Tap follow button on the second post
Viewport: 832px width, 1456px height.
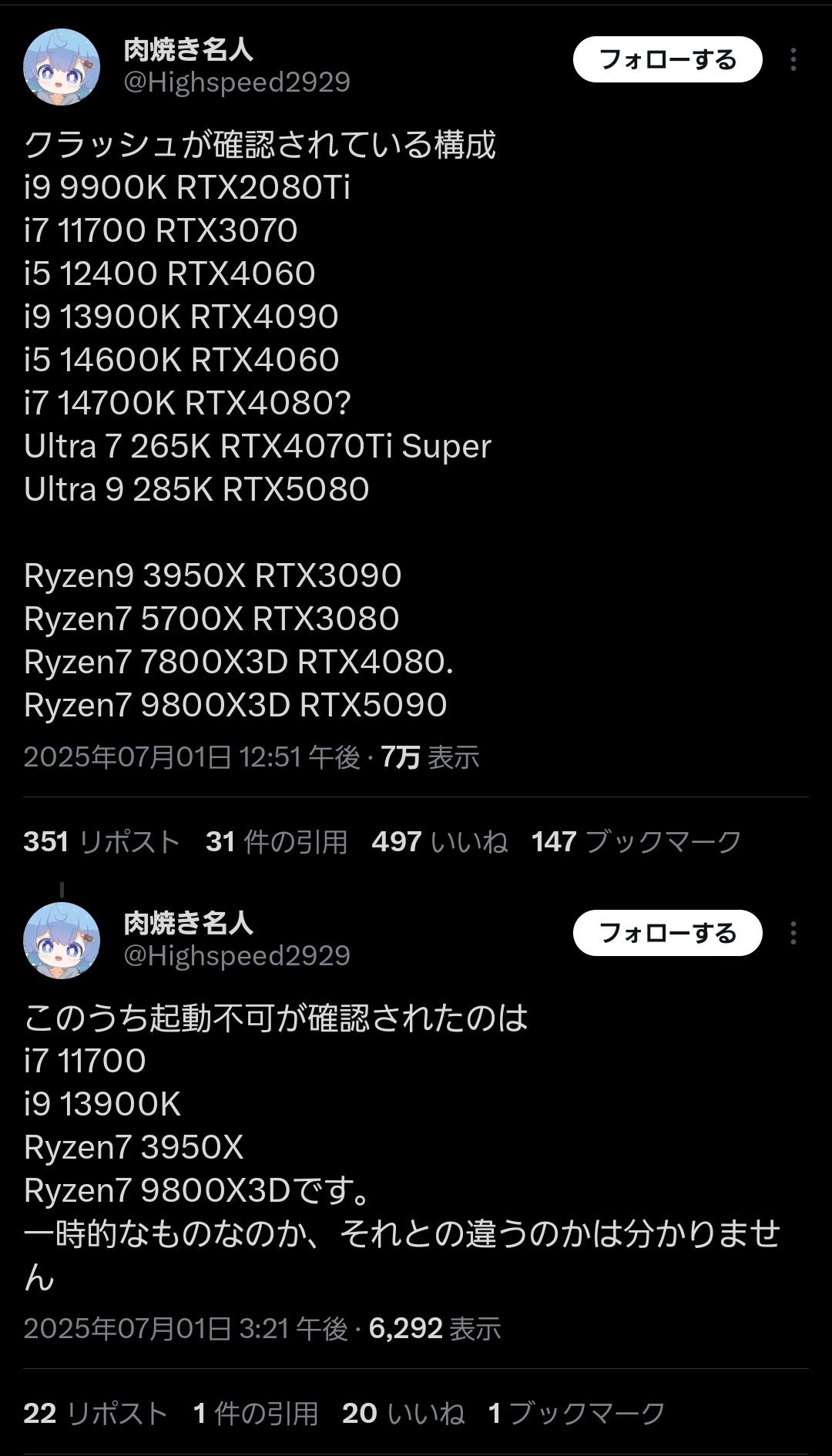(x=667, y=933)
